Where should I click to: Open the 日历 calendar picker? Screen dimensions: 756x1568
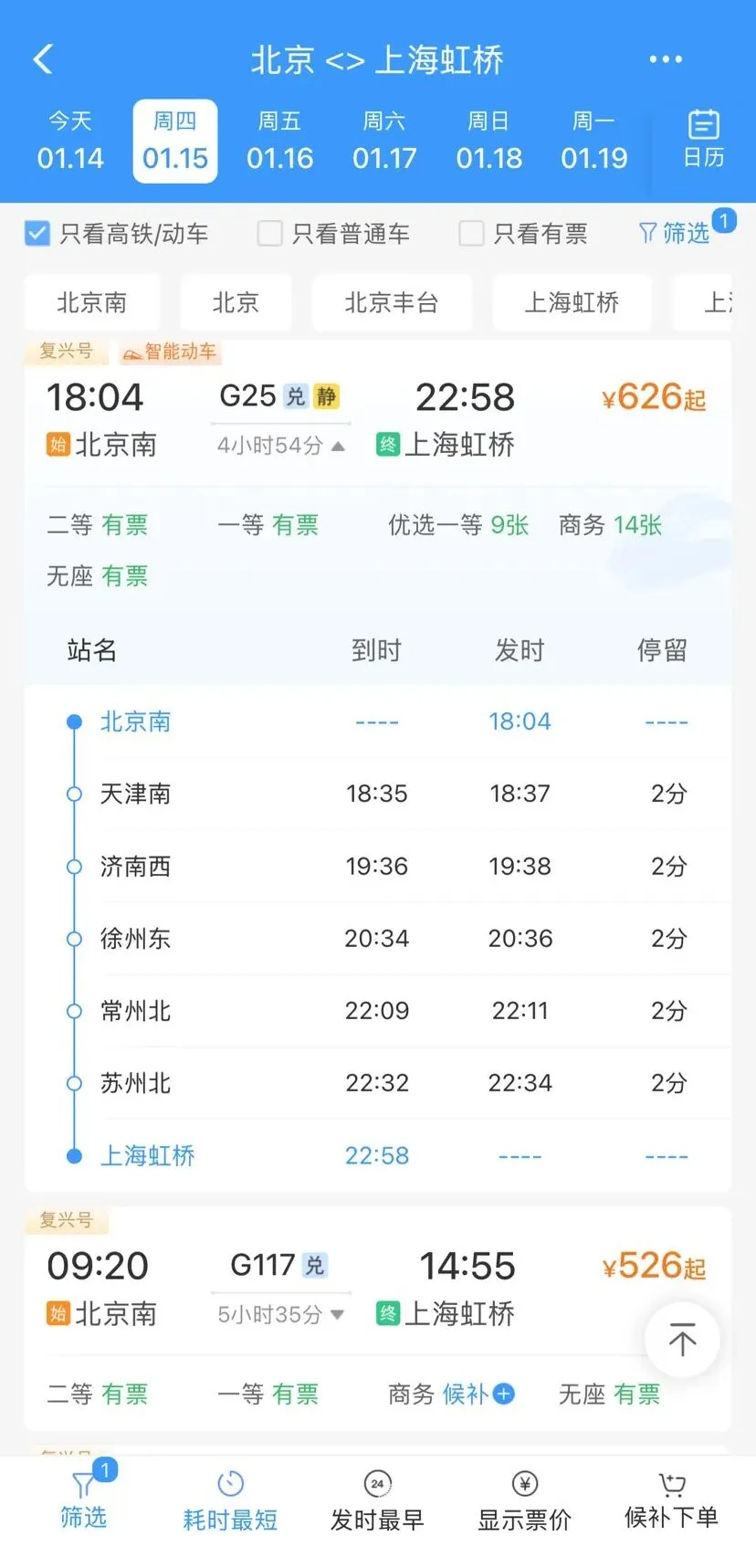click(x=703, y=140)
